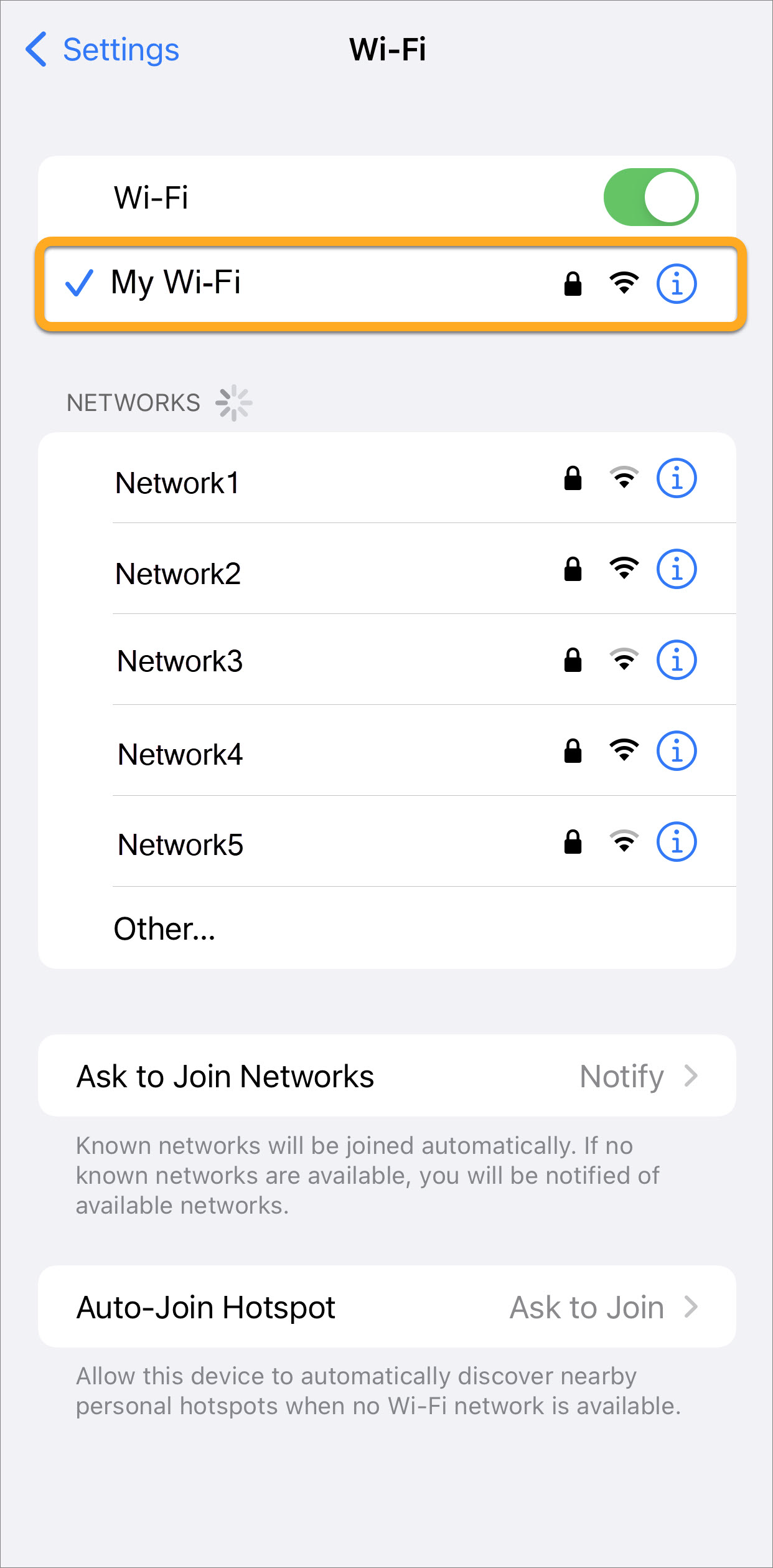This screenshot has width=773, height=1568.
Task: Go back to Settings
Action: [103, 50]
